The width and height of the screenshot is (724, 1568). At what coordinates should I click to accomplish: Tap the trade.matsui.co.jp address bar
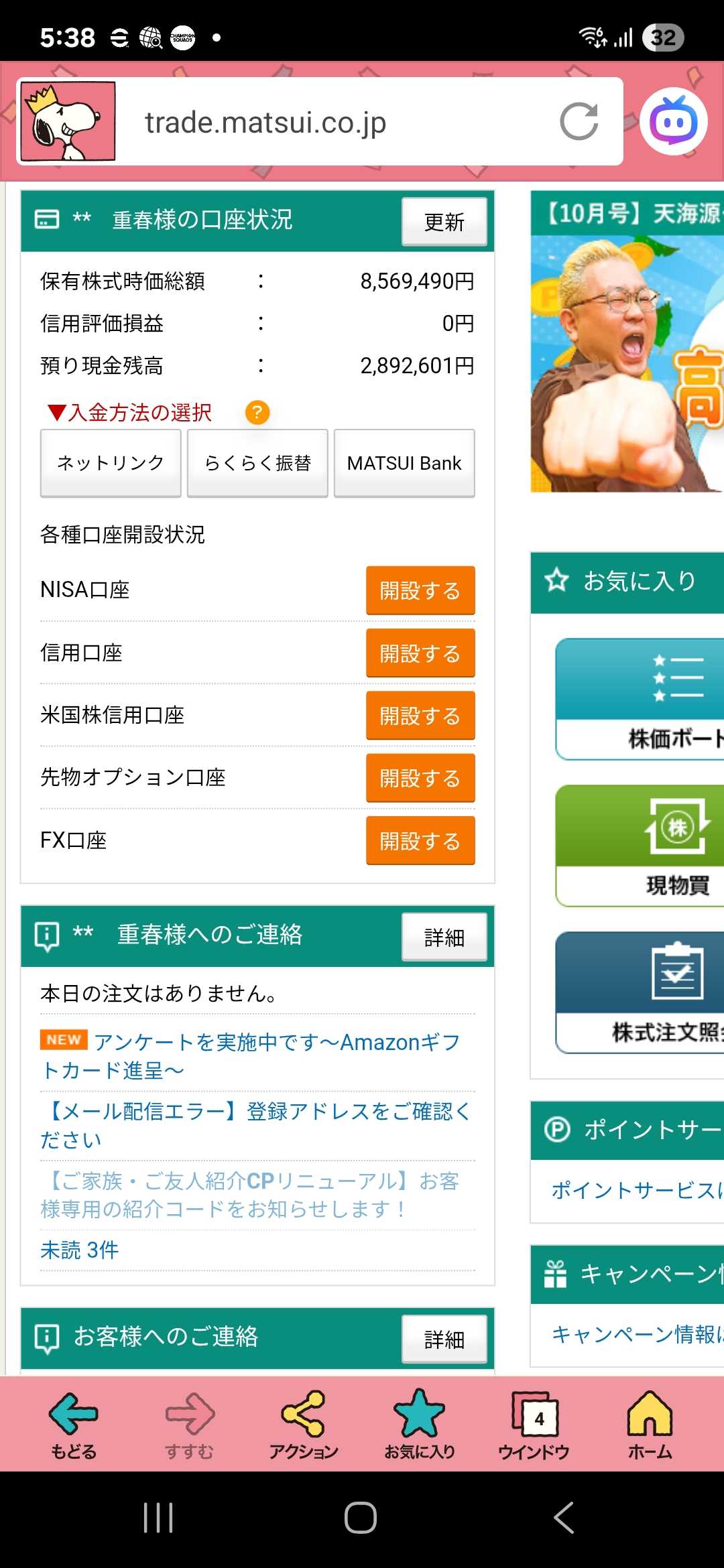tap(335, 123)
